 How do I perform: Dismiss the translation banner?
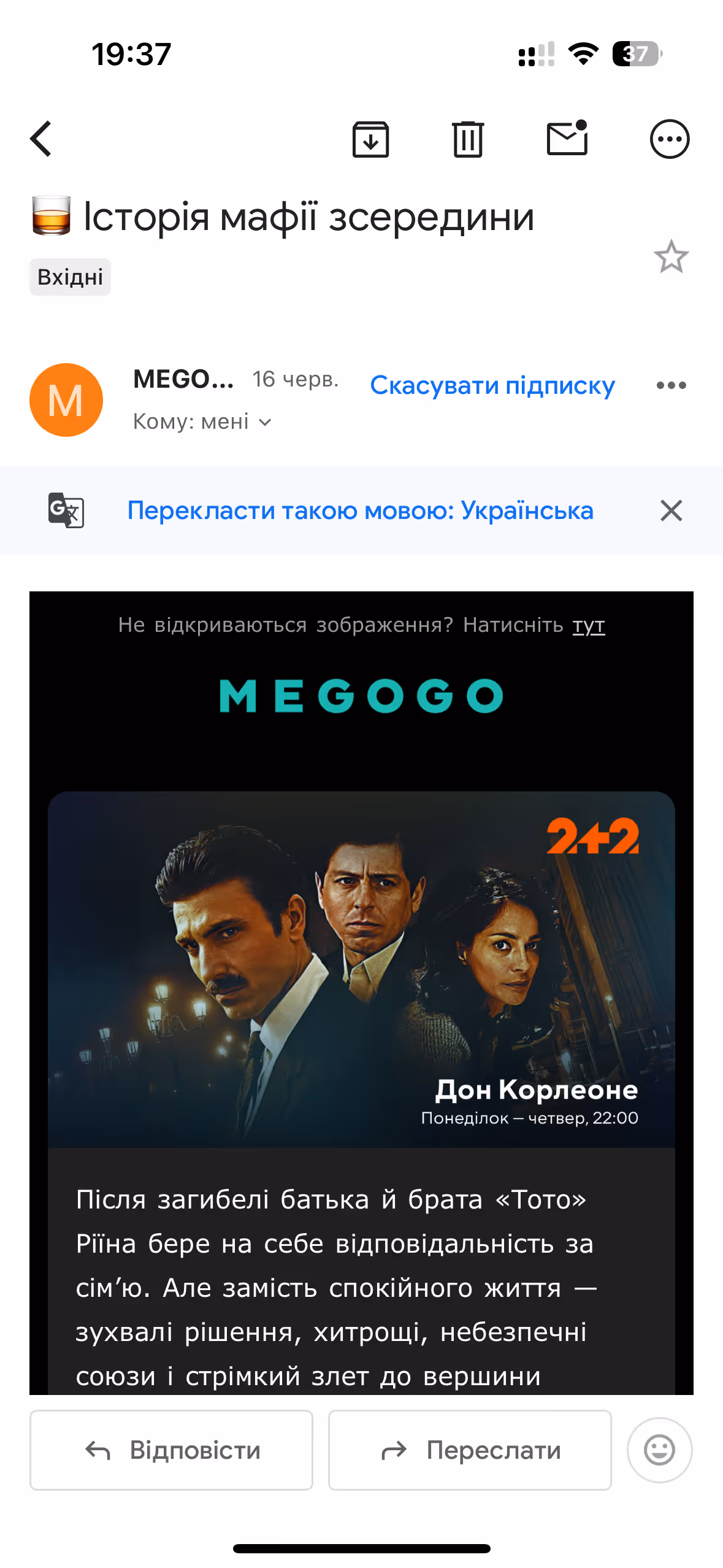(x=671, y=510)
